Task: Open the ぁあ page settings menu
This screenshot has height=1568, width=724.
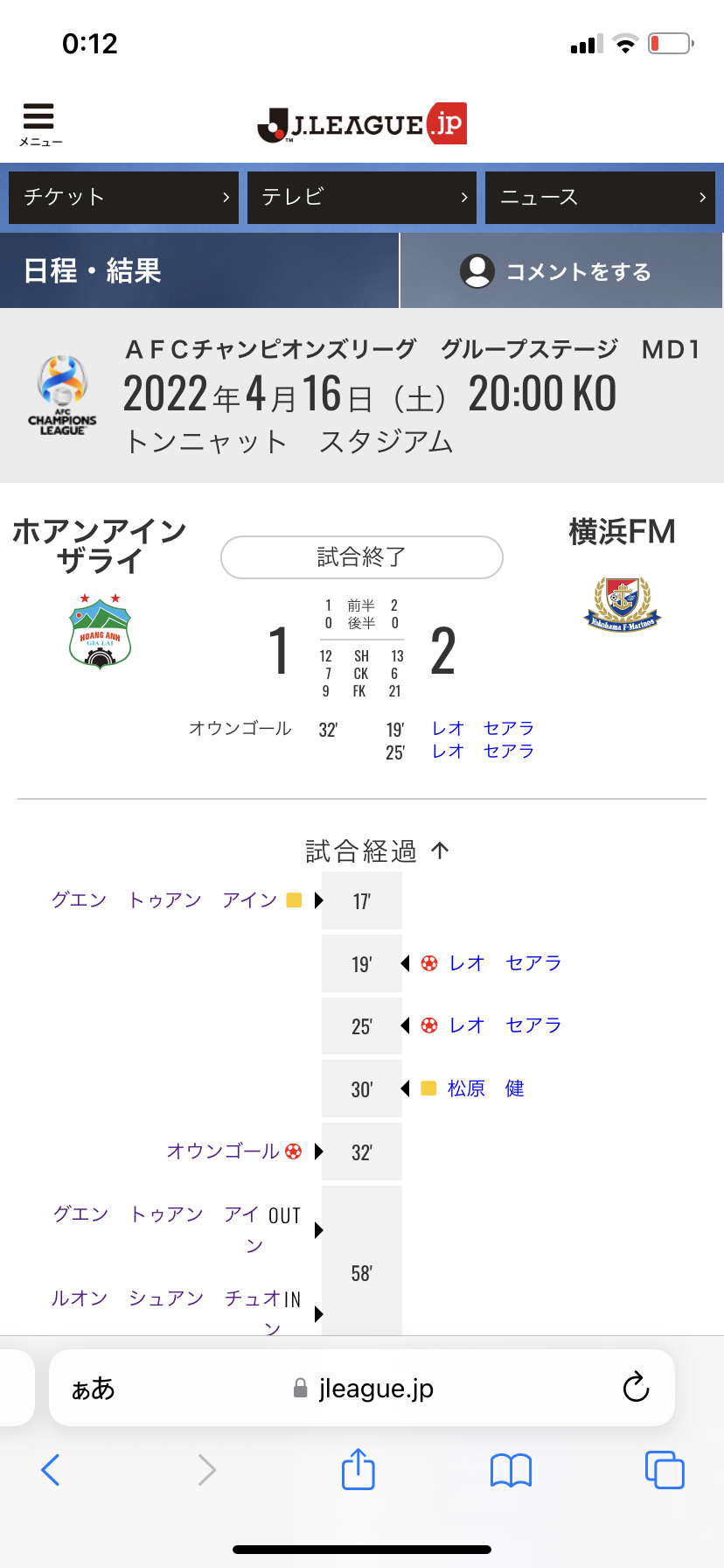Action: pyautogui.click(x=93, y=1388)
